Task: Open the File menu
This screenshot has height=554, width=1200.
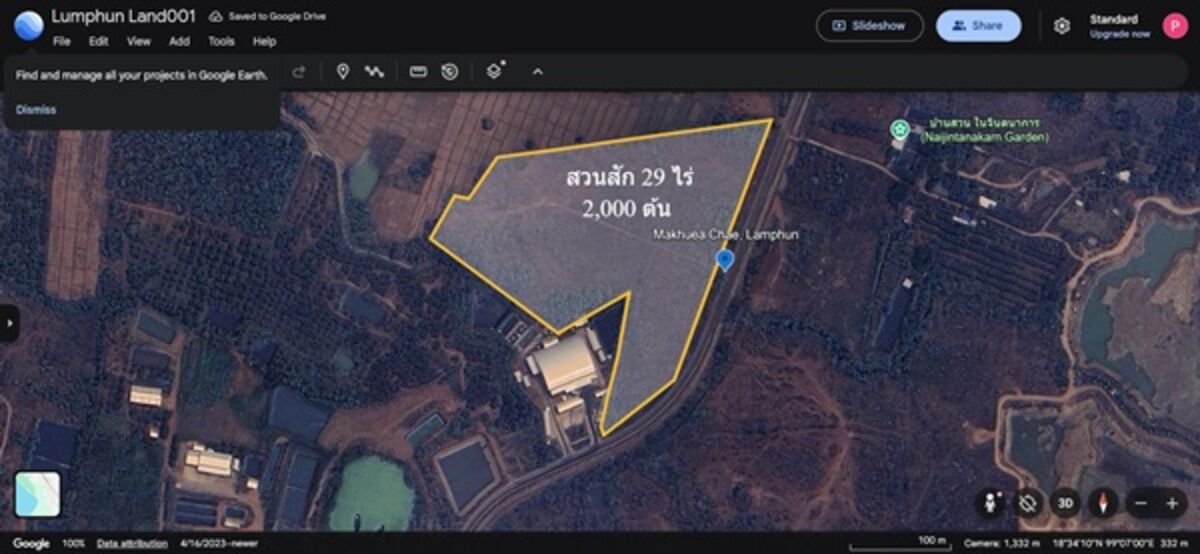Action: pos(62,42)
